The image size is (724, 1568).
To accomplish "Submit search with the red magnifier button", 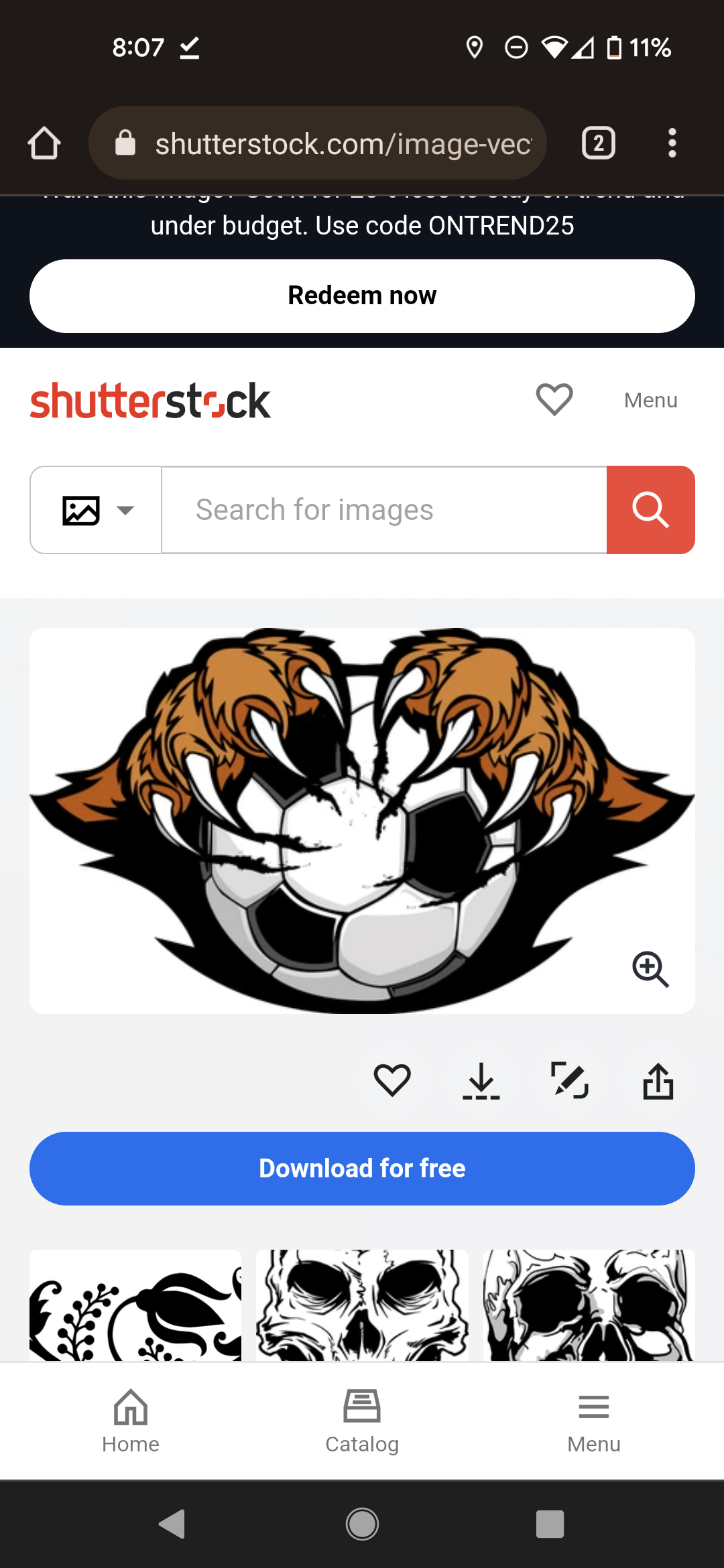I will [x=650, y=510].
